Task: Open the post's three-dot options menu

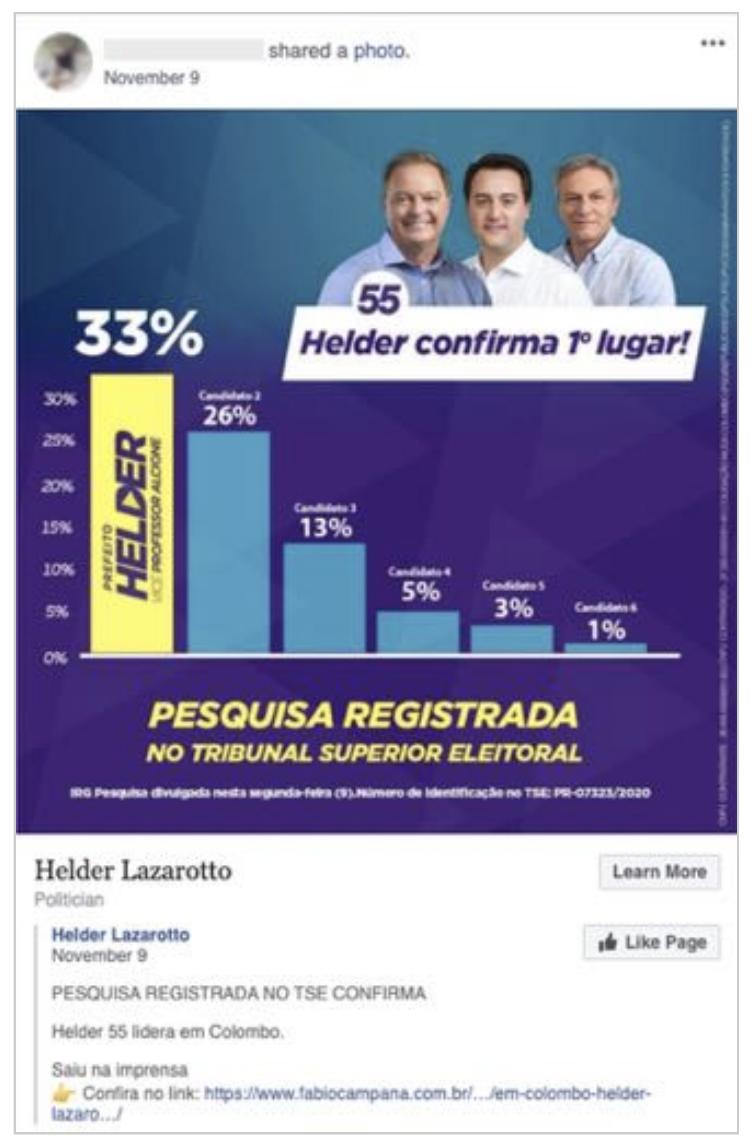Action: click(x=712, y=44)
